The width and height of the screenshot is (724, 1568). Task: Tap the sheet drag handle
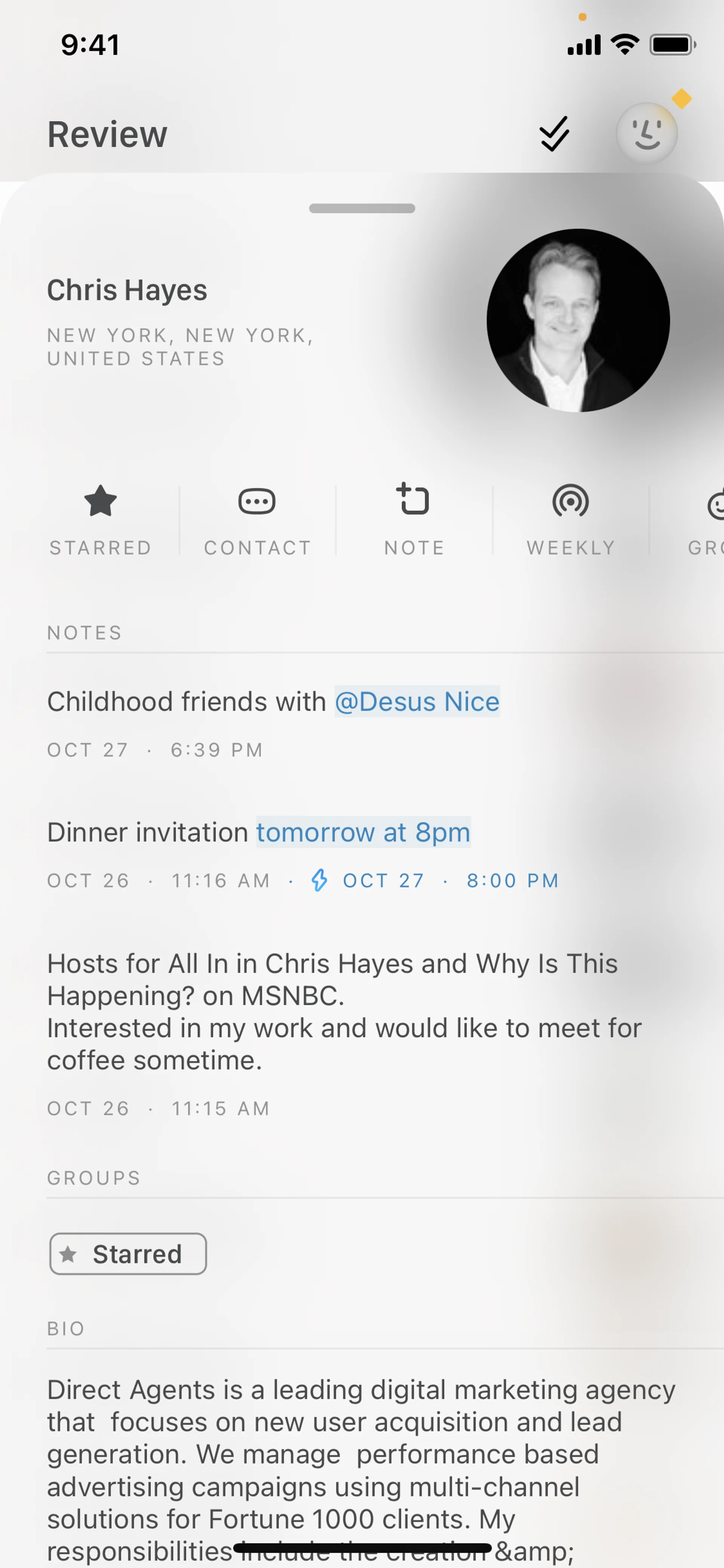[362, 208]
